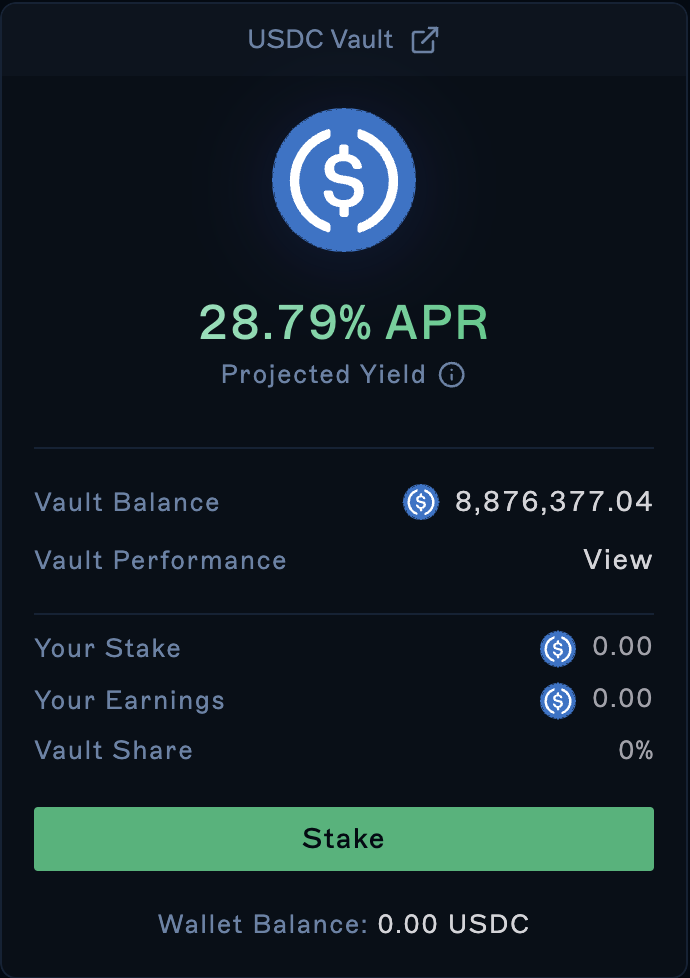Tap the green Stake button
This screenshot has width=690, height=978.
[344, 839]
